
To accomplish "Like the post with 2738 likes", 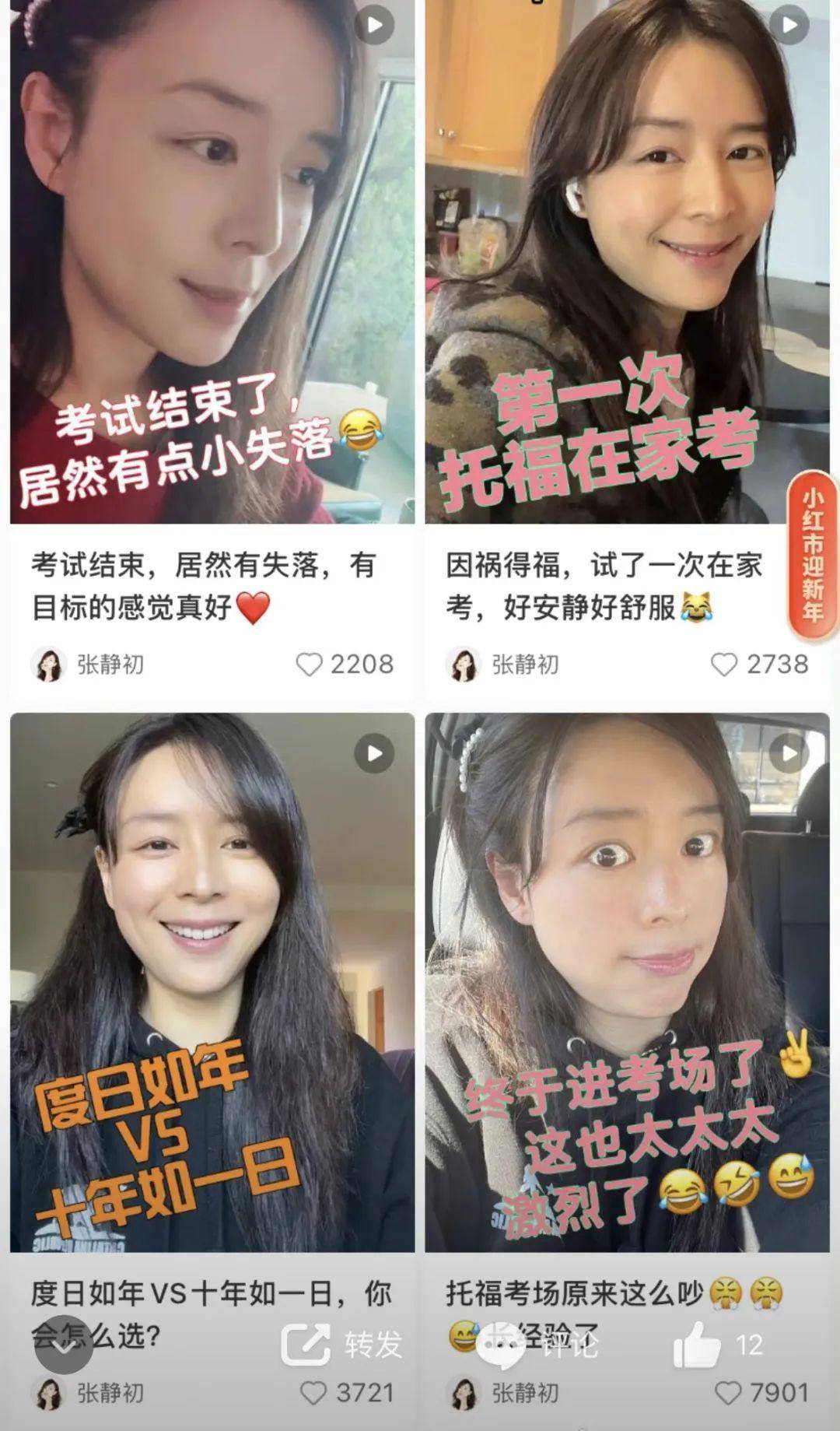I will tap(724, 664).
